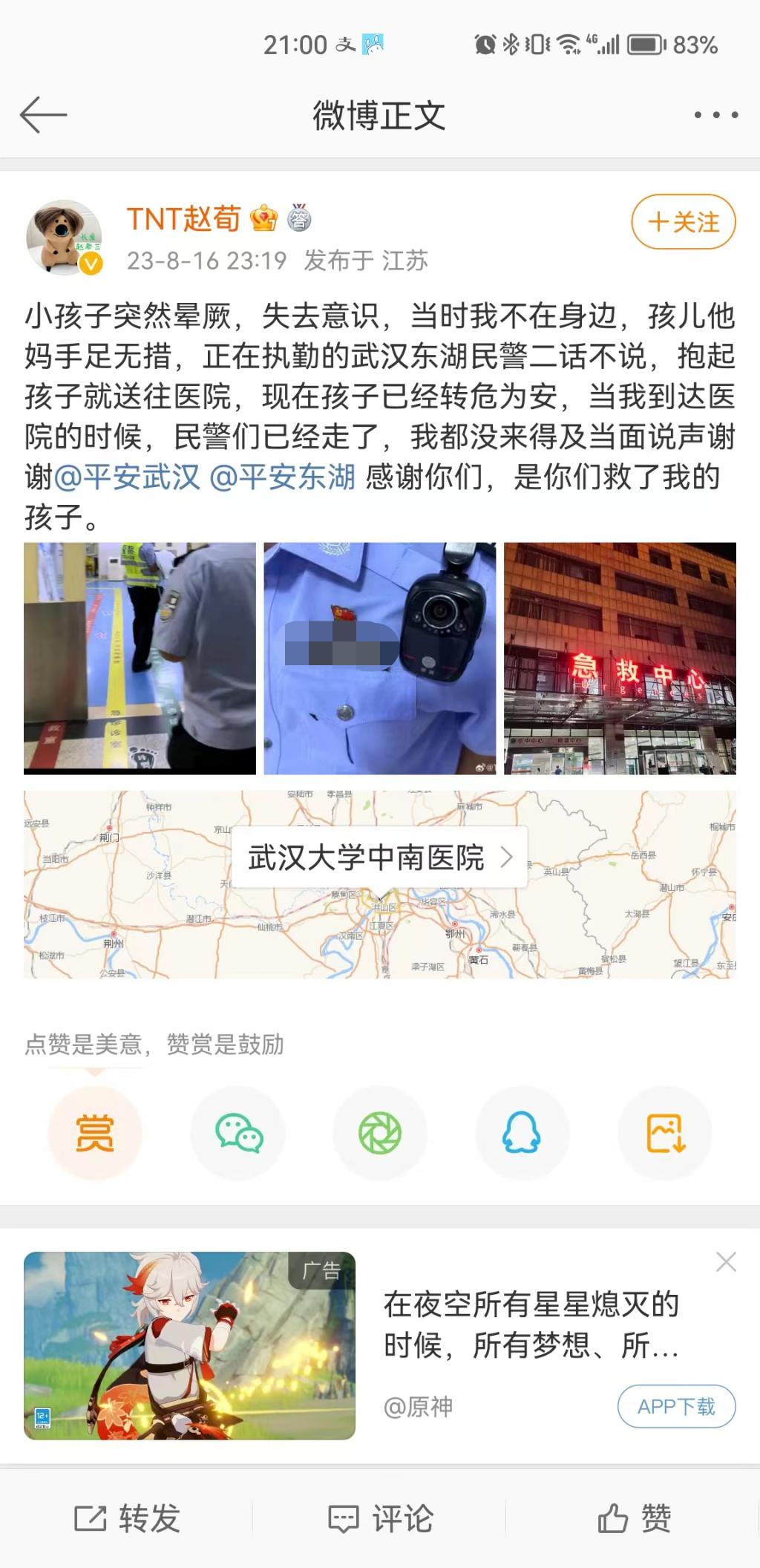Open comments via the 评论 button
The height and width of the screenshot is (1568, 760).
tap(380, 1518)
